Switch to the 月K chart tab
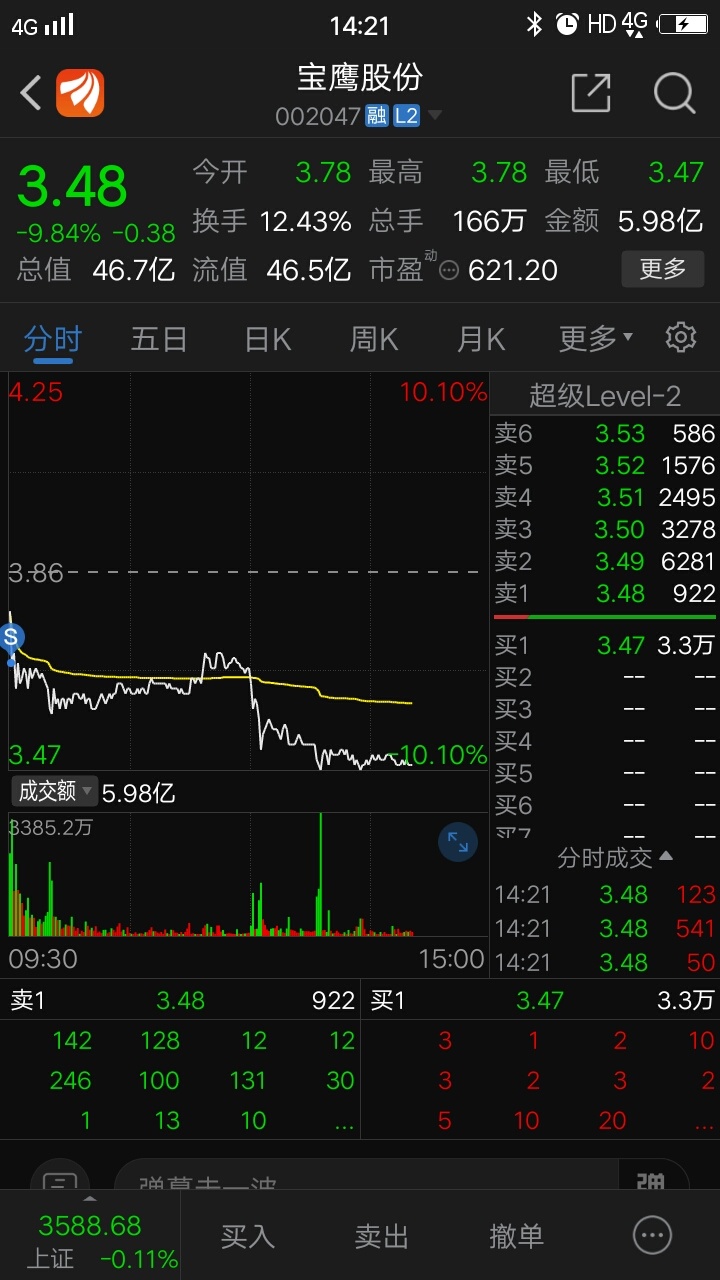Viewport: 720px width, 1280px height. 481,339
